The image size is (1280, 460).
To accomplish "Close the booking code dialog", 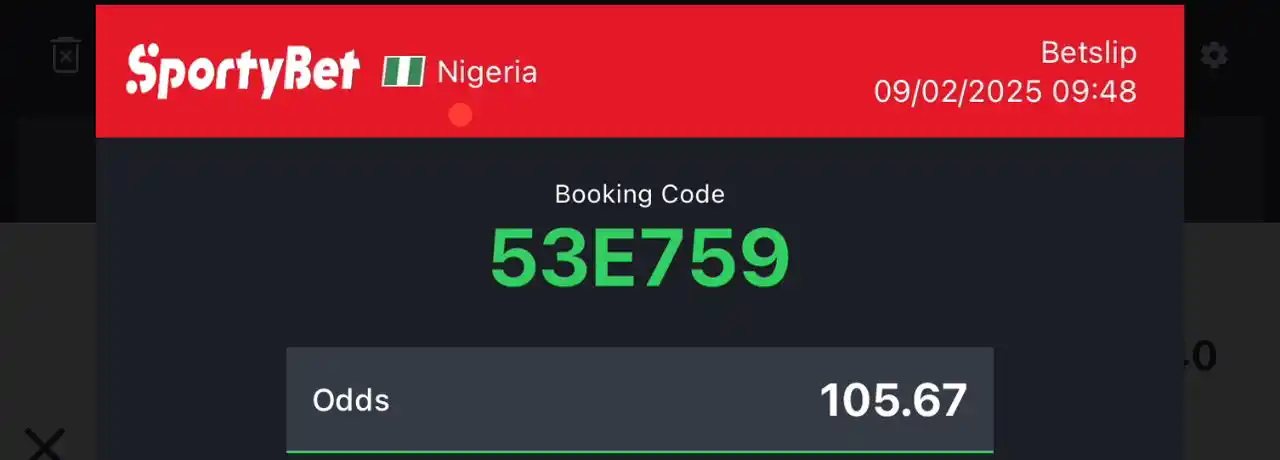I will (x=43, y=443).
